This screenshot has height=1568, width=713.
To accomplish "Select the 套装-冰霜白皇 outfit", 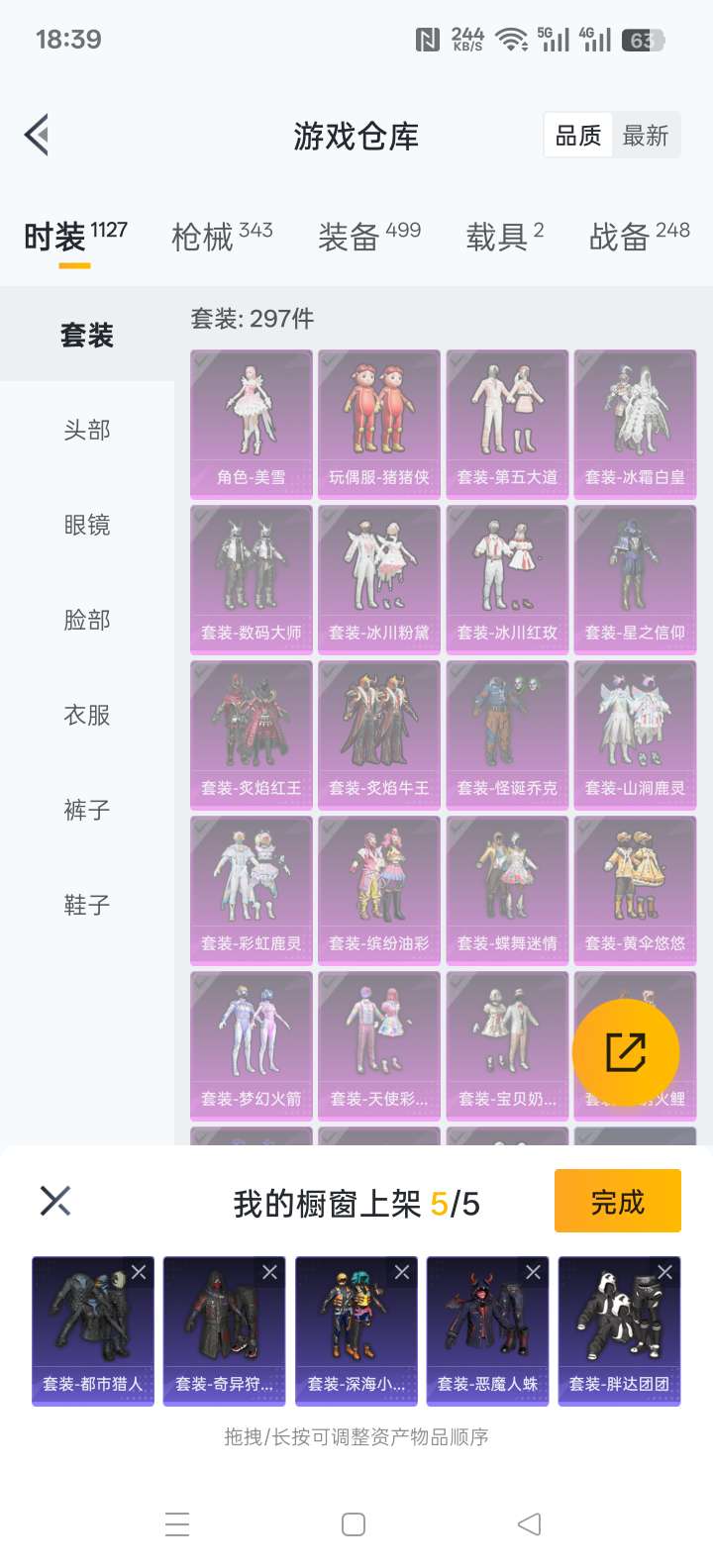I will pos(635,420).
